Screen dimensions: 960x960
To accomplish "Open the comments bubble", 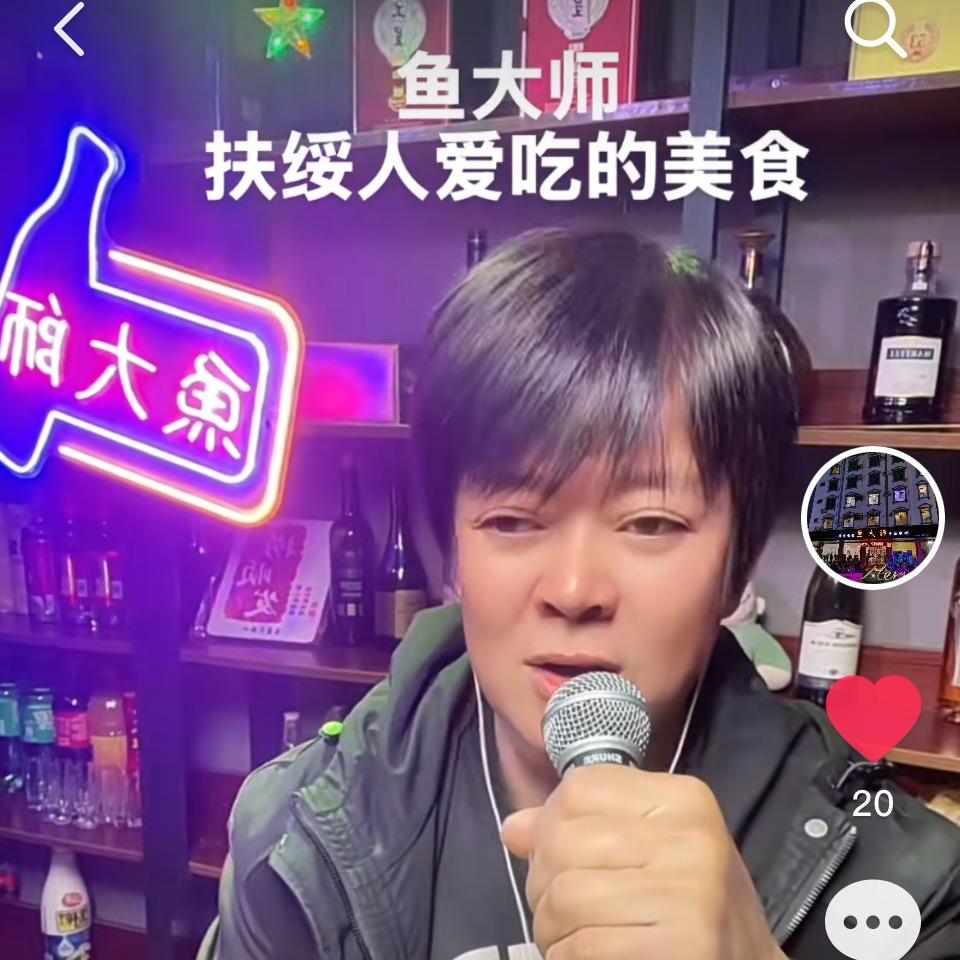I will point(872,922).
